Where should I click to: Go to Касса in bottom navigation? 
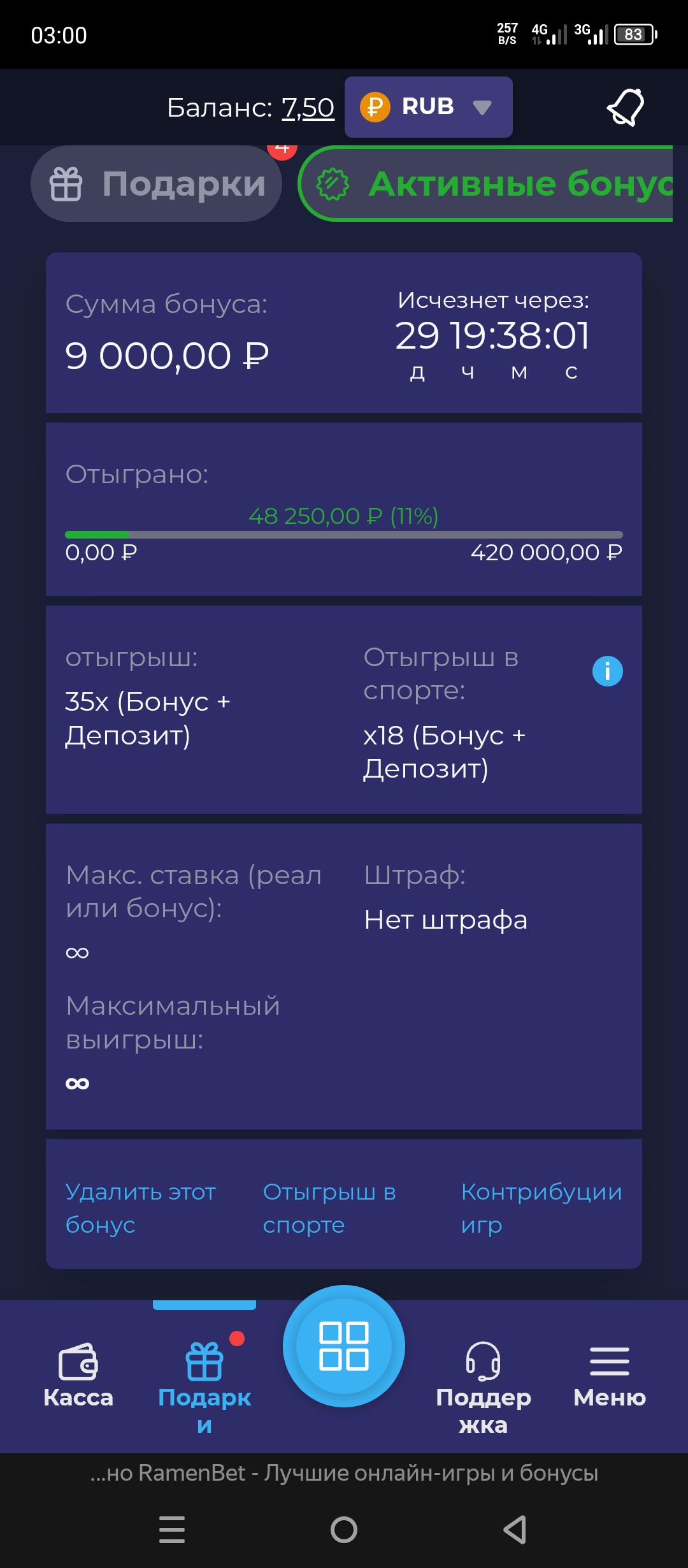pyautogui.click(x=78, y=1376)
